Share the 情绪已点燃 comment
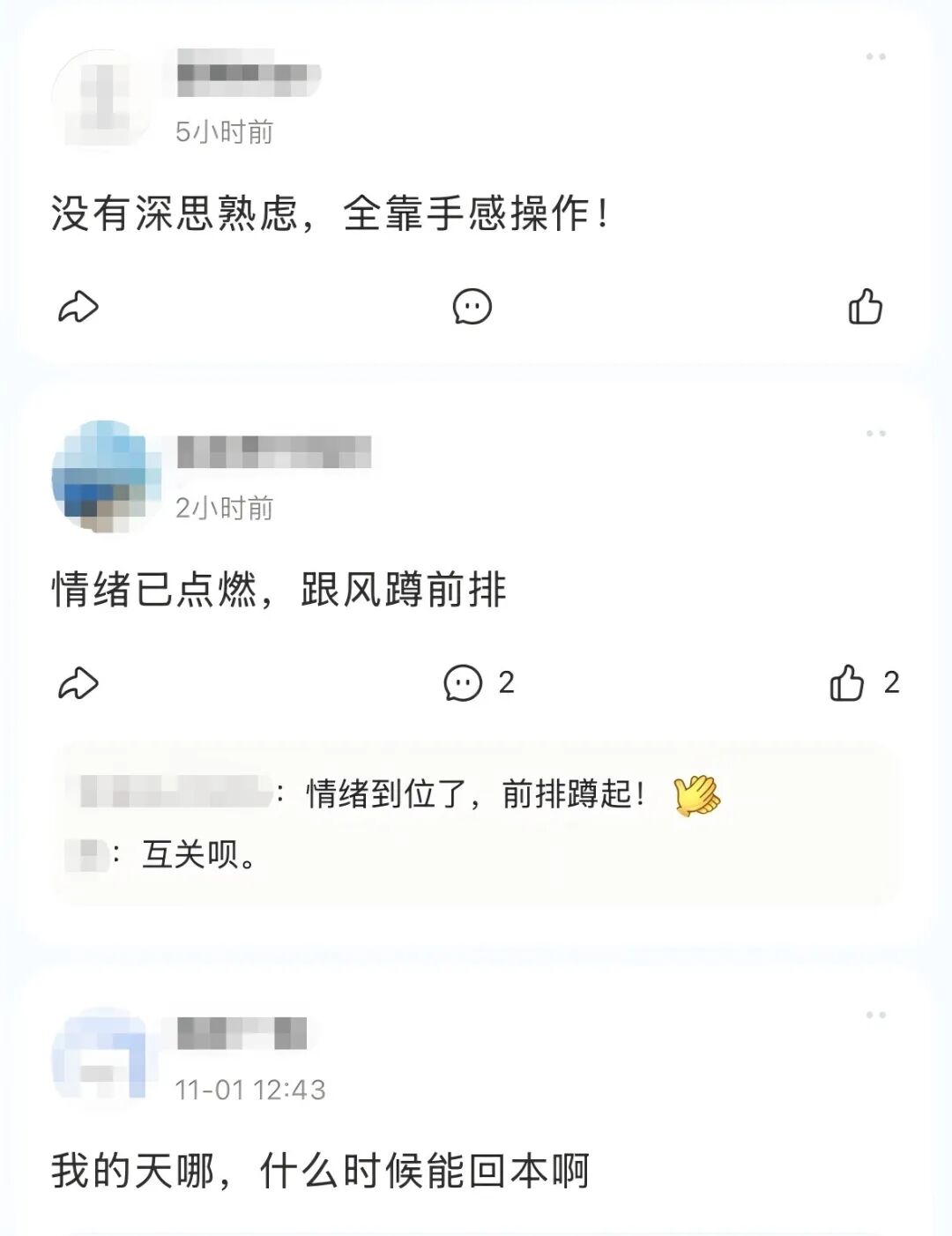This screenshot has width=952, height=1236. pos(79,683)
